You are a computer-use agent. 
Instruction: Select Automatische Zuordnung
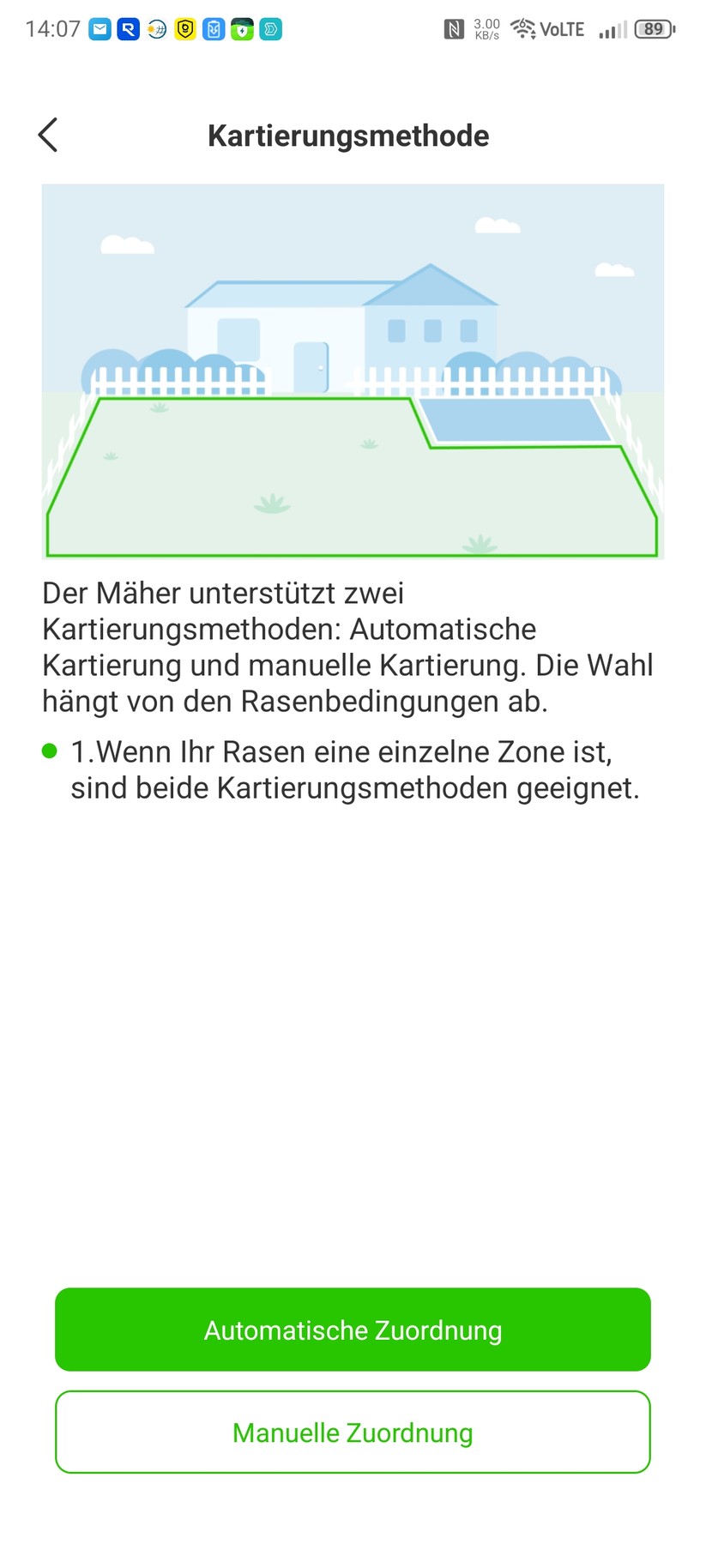[x=353, y=1330]
